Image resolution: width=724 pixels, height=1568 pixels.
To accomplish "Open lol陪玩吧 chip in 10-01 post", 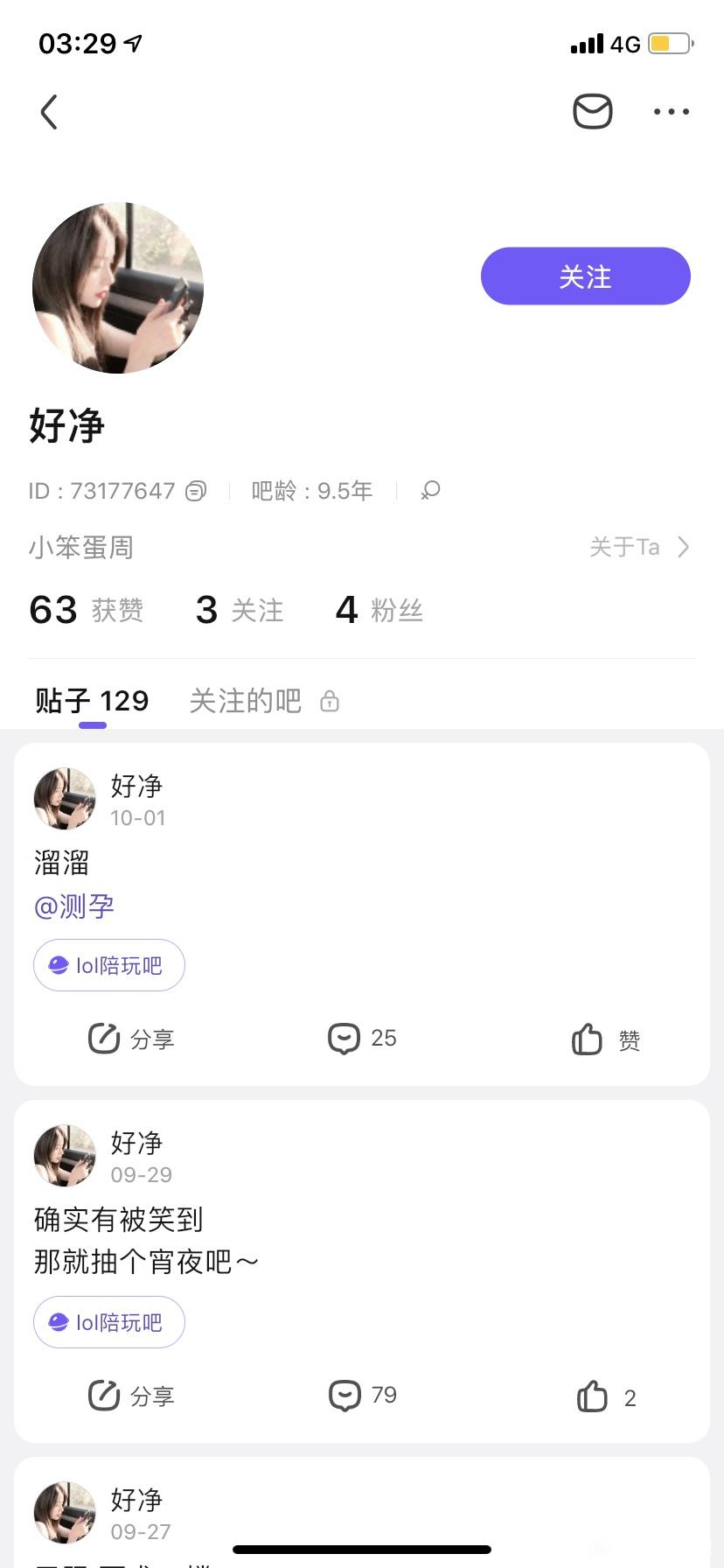I will [109, 965].
